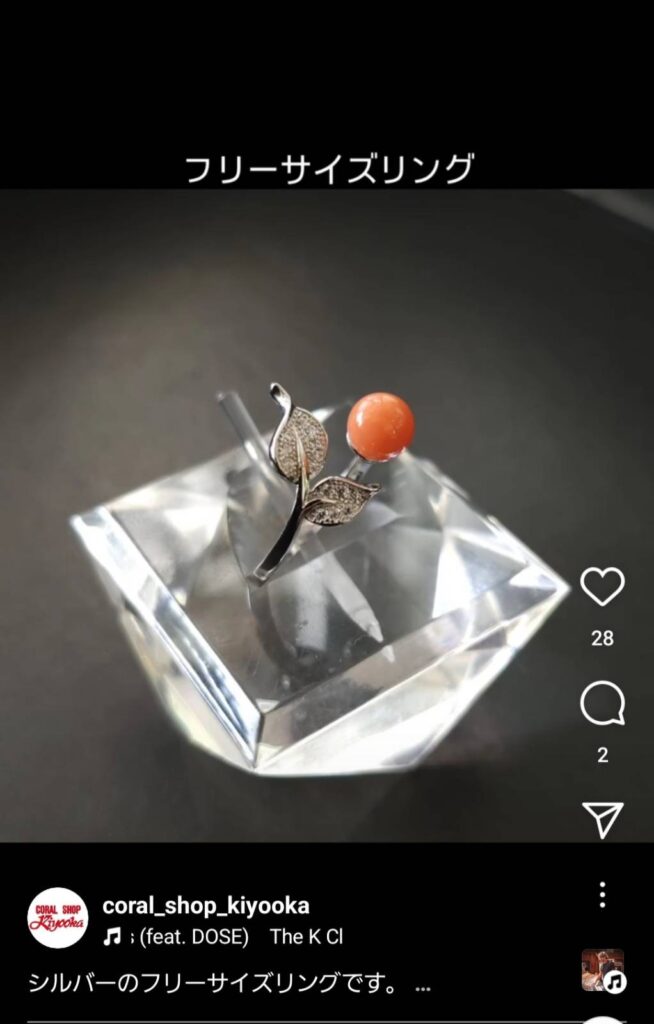Share the reel via paper plane icon
Screen dimensions: 654x1024
coord(602,819)
